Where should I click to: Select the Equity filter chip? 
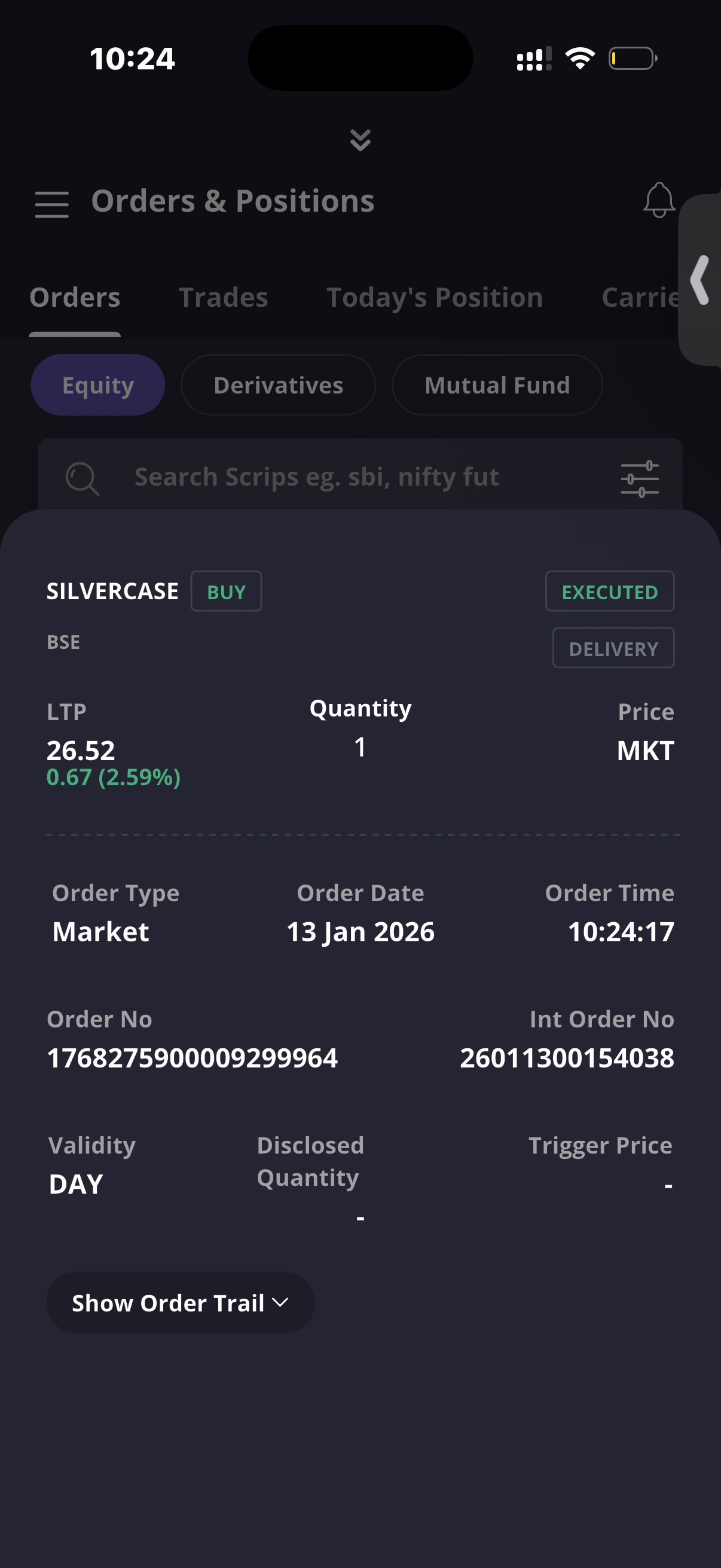coord(98,385)
